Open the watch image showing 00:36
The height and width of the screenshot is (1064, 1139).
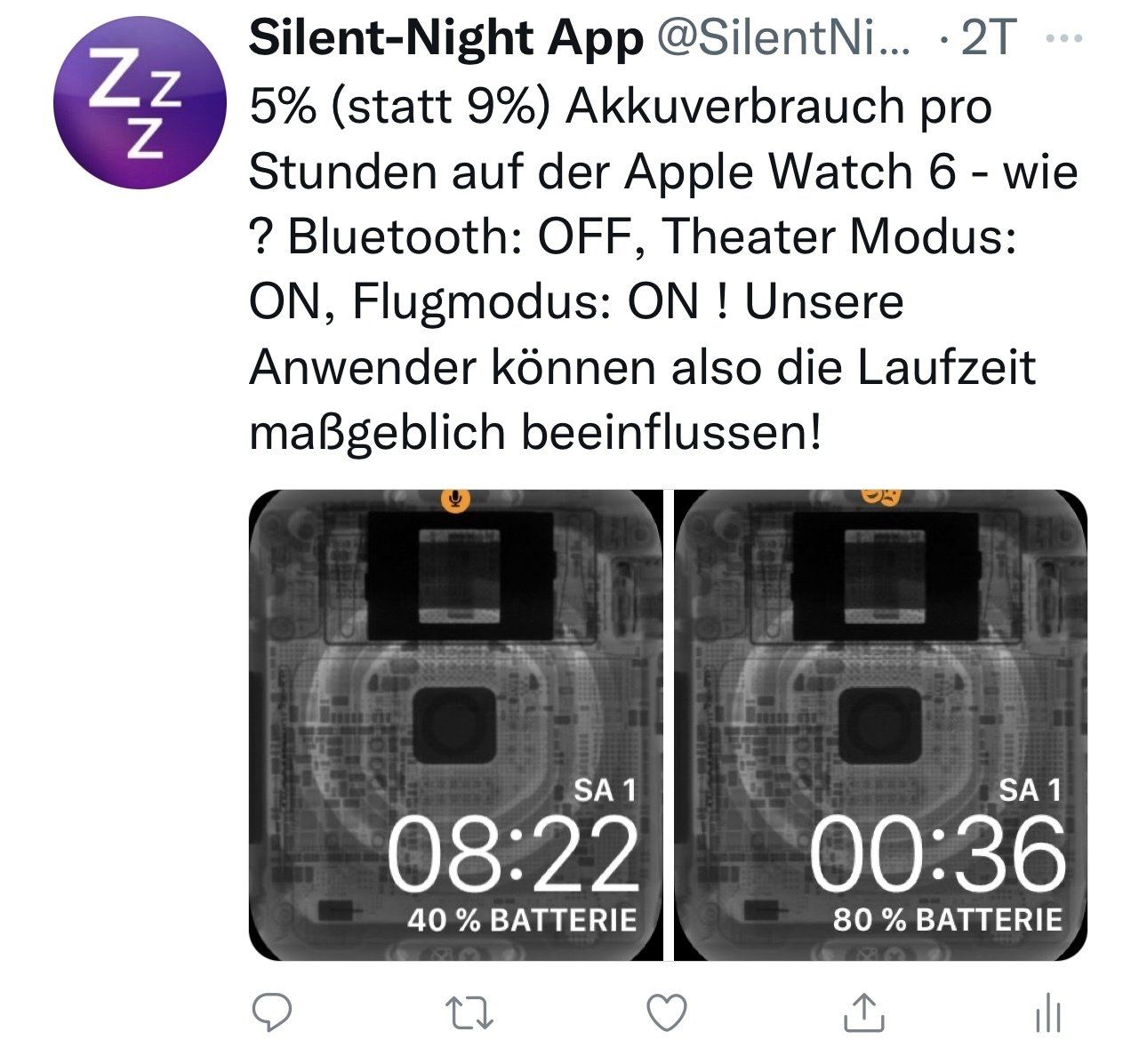coord(880,724)
